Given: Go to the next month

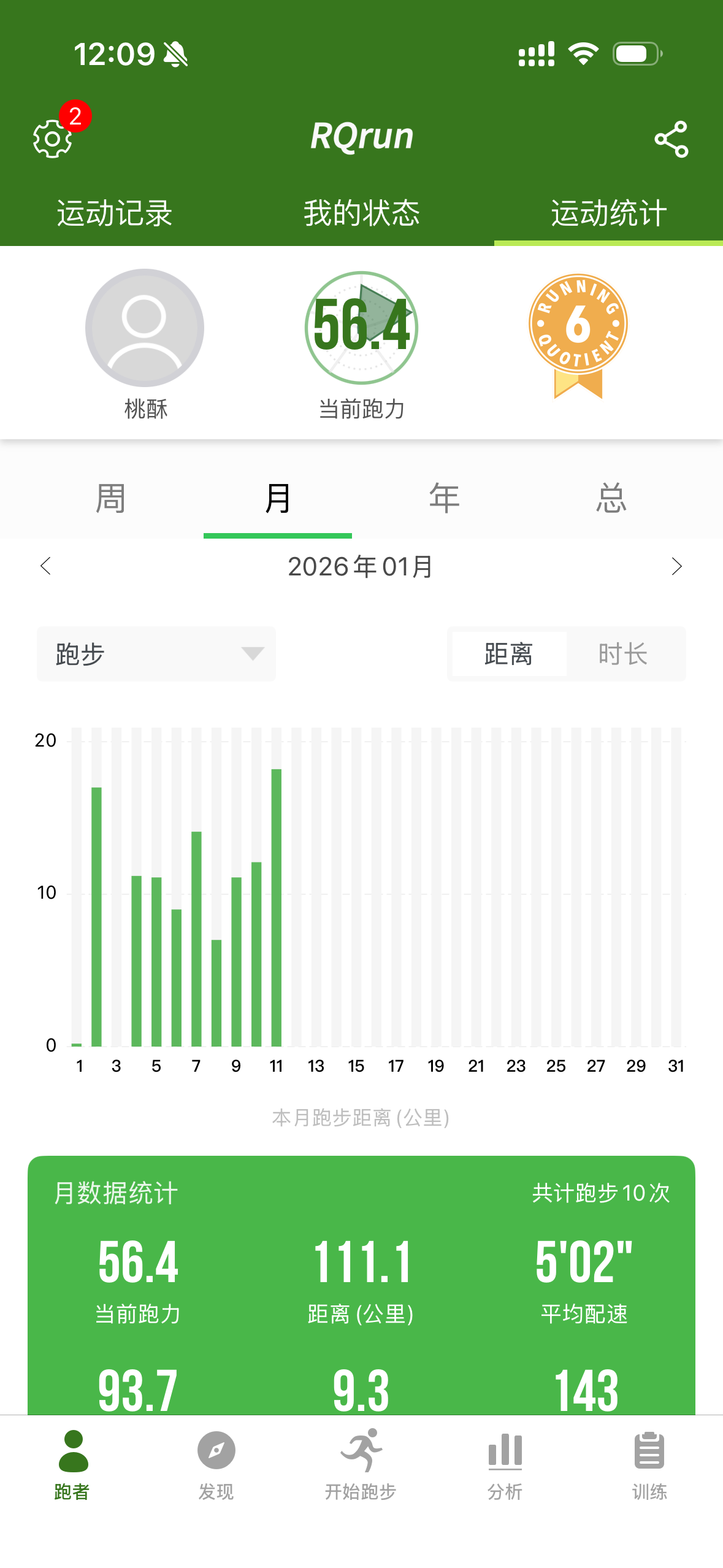Looking at the screenshot, I should coord(676,566).
